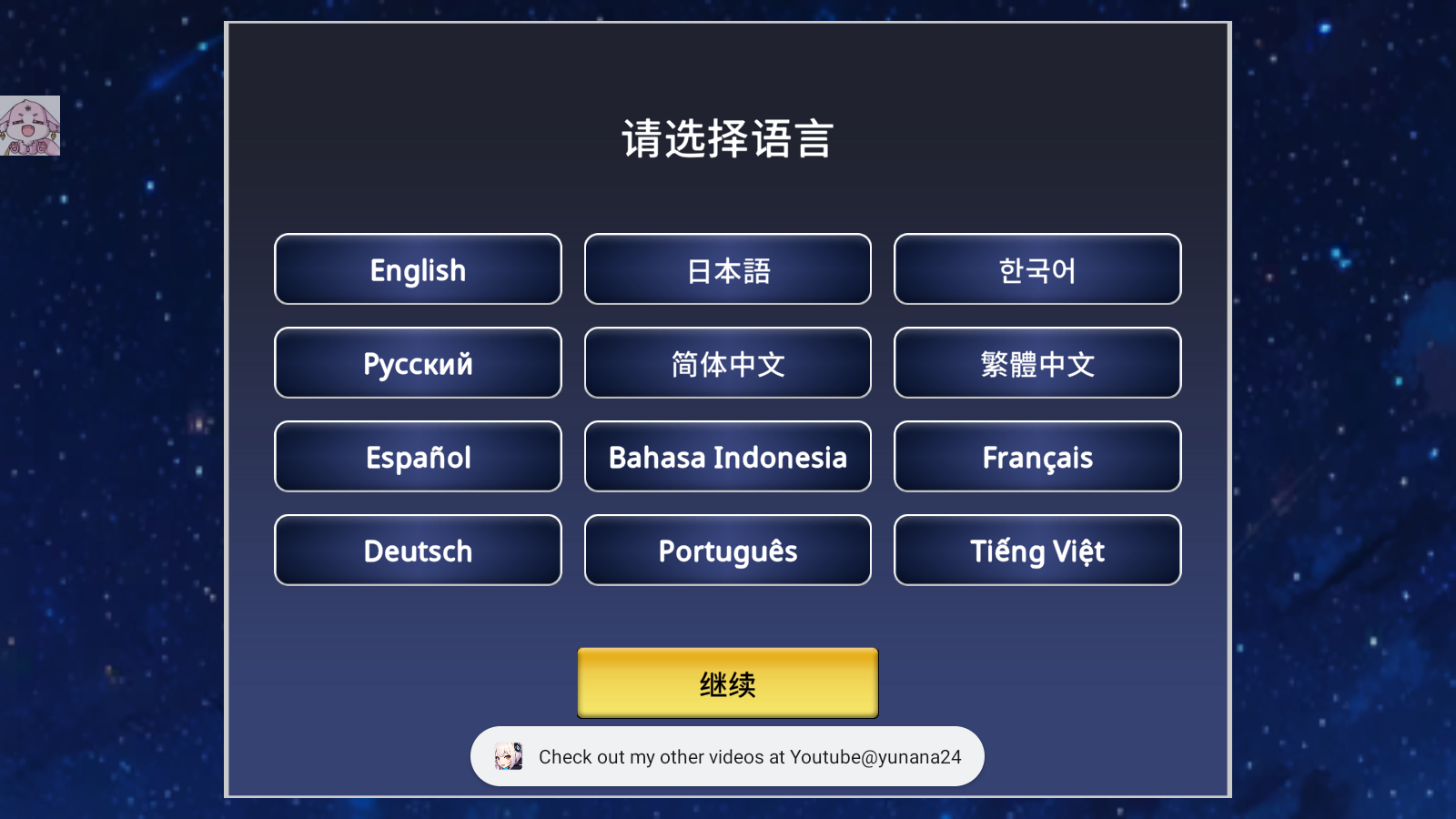Select Русский language button

pyautogui.click(x=418, y=363)
